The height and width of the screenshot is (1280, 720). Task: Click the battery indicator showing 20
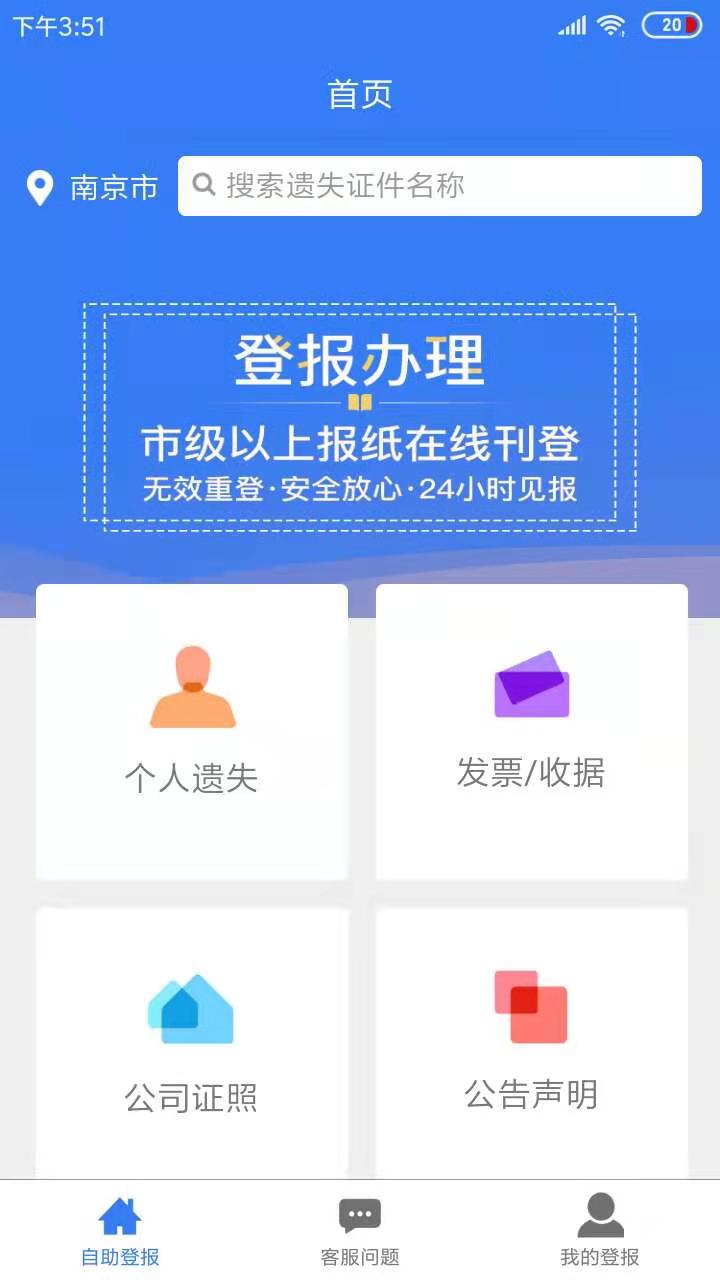[672, 24]
